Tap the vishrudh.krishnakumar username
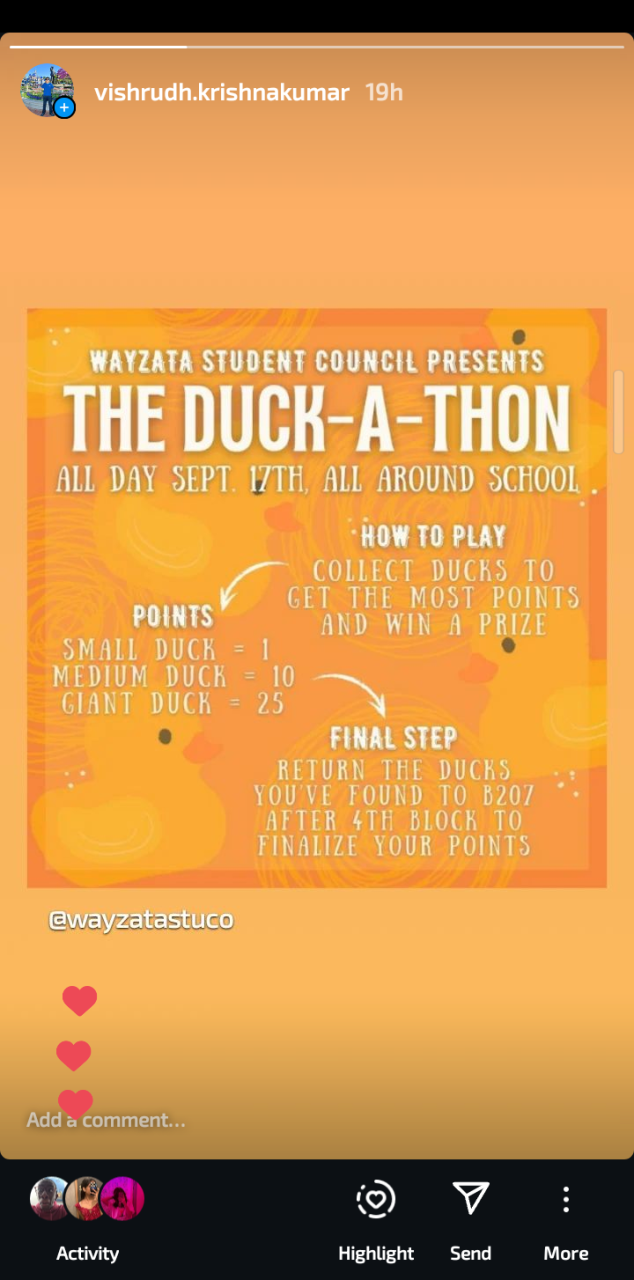The image size is (634, 1280). [221, 93]
